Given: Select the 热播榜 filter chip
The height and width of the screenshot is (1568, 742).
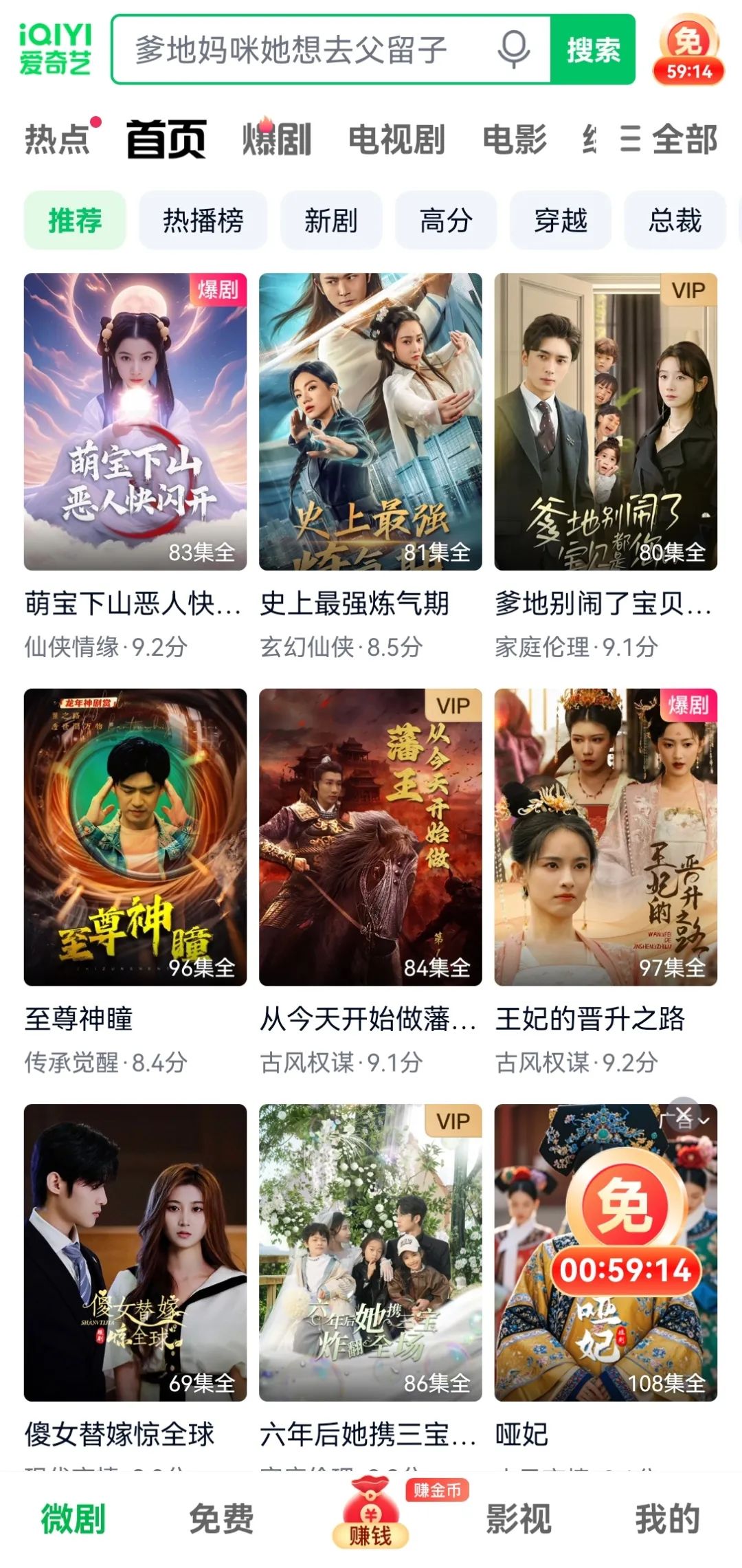Looking at the screenshot, I should (x=203, y=221).
